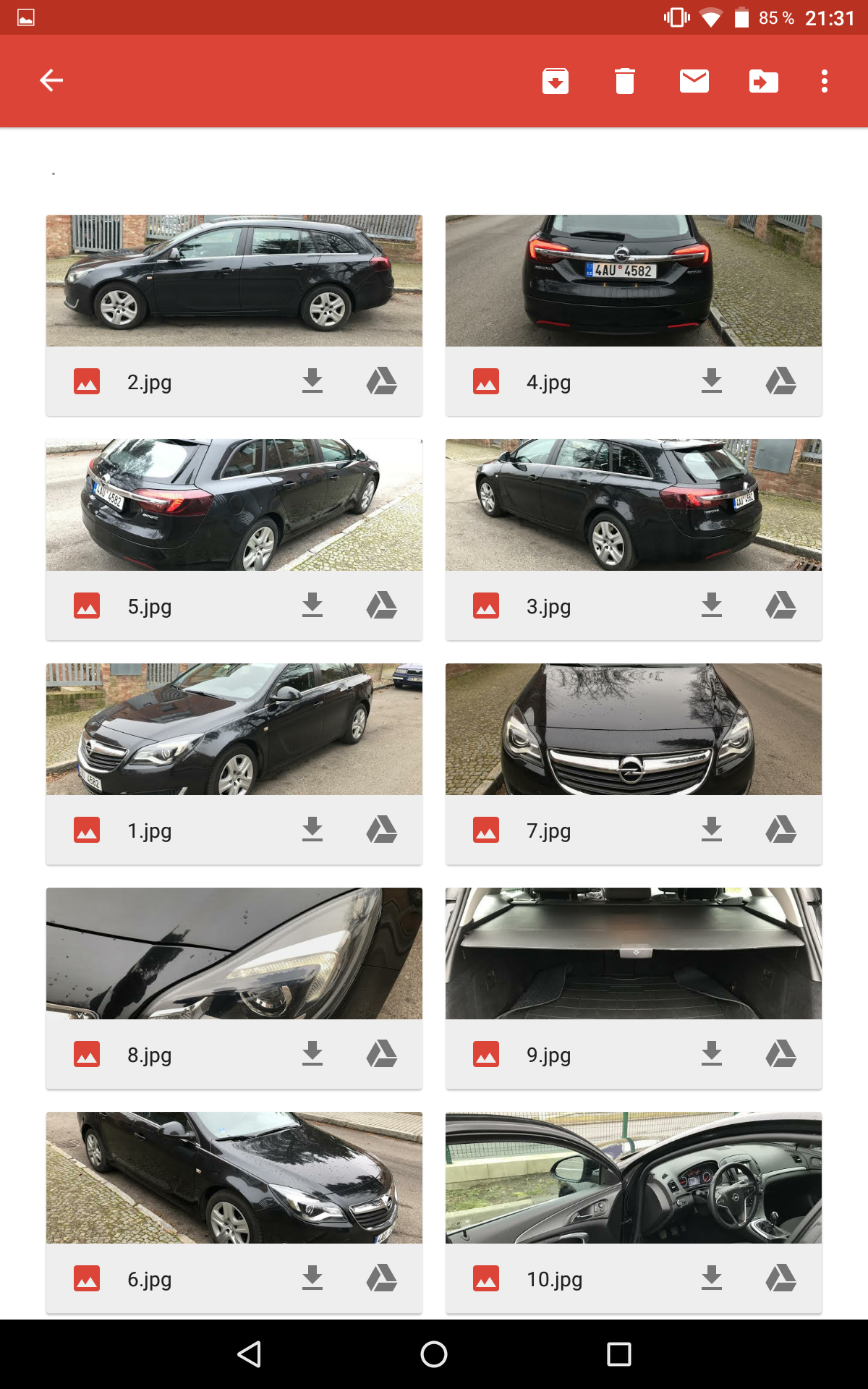This screenshot has height=1389, width=868.
Task: Show recent apps
Action: coord(618,1354)
